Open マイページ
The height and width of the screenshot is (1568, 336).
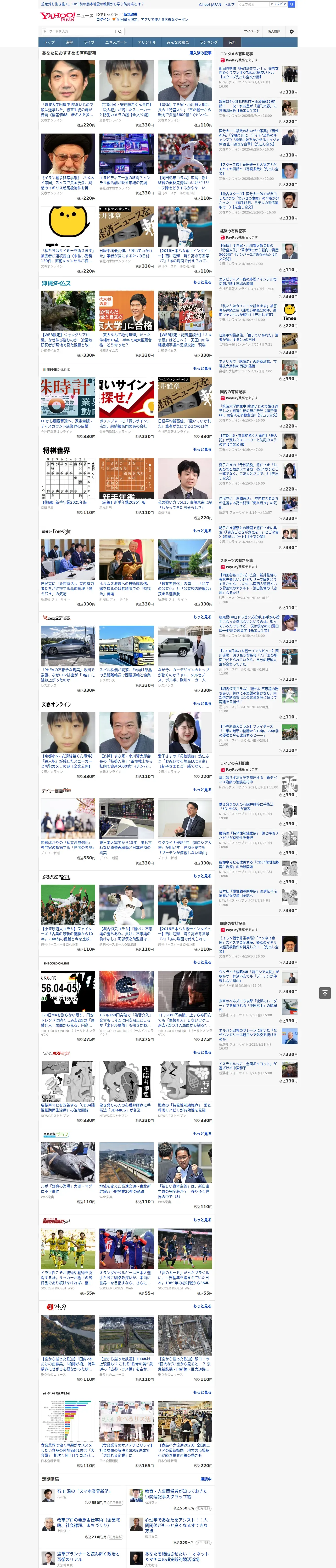click(251, 31)
